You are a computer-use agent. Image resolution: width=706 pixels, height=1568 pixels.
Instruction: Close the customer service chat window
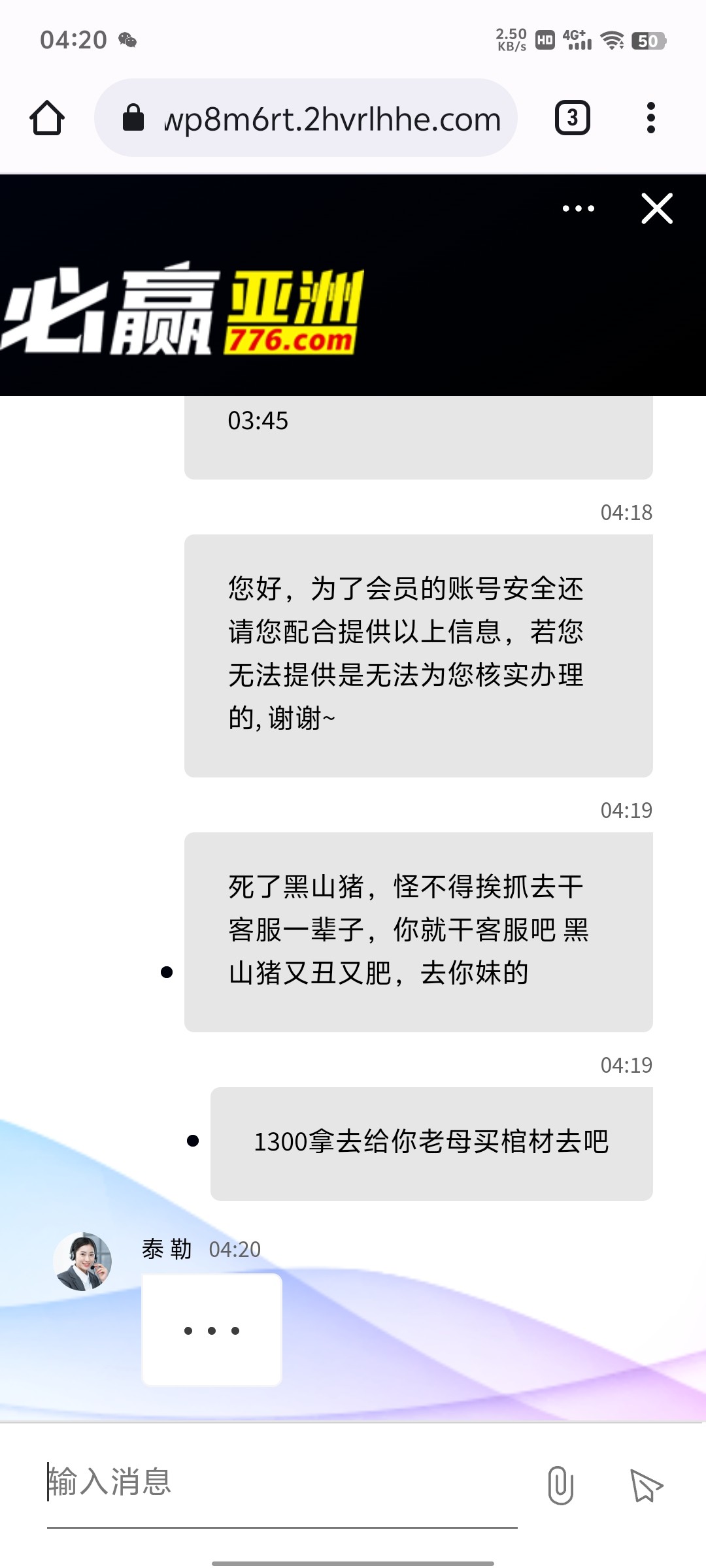[x=657, y=209]
